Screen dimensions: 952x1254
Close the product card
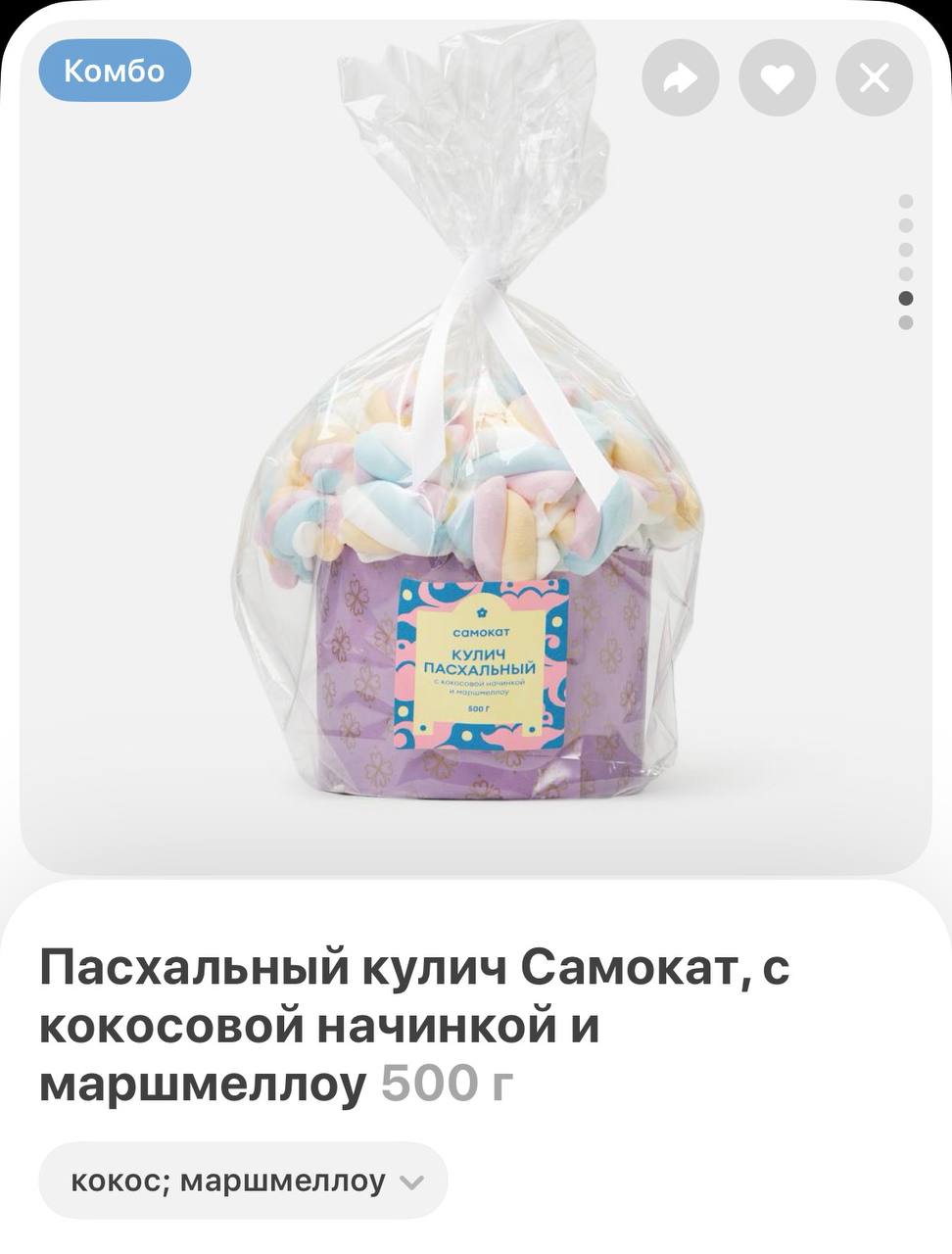pyautogui.click(x=874, y=77)
